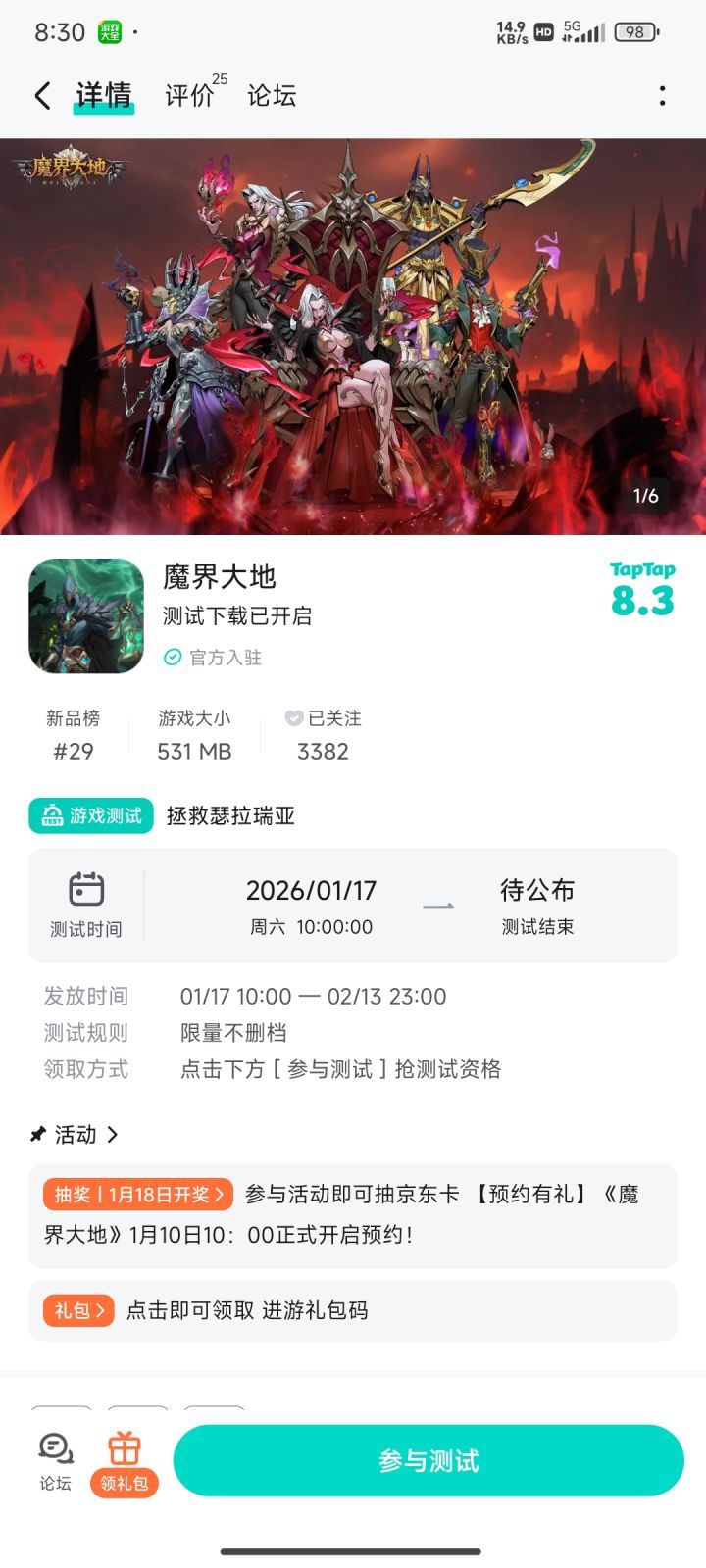
Task: Open 论坛 from the bottom bar
Action: [x=56, y=1460]
